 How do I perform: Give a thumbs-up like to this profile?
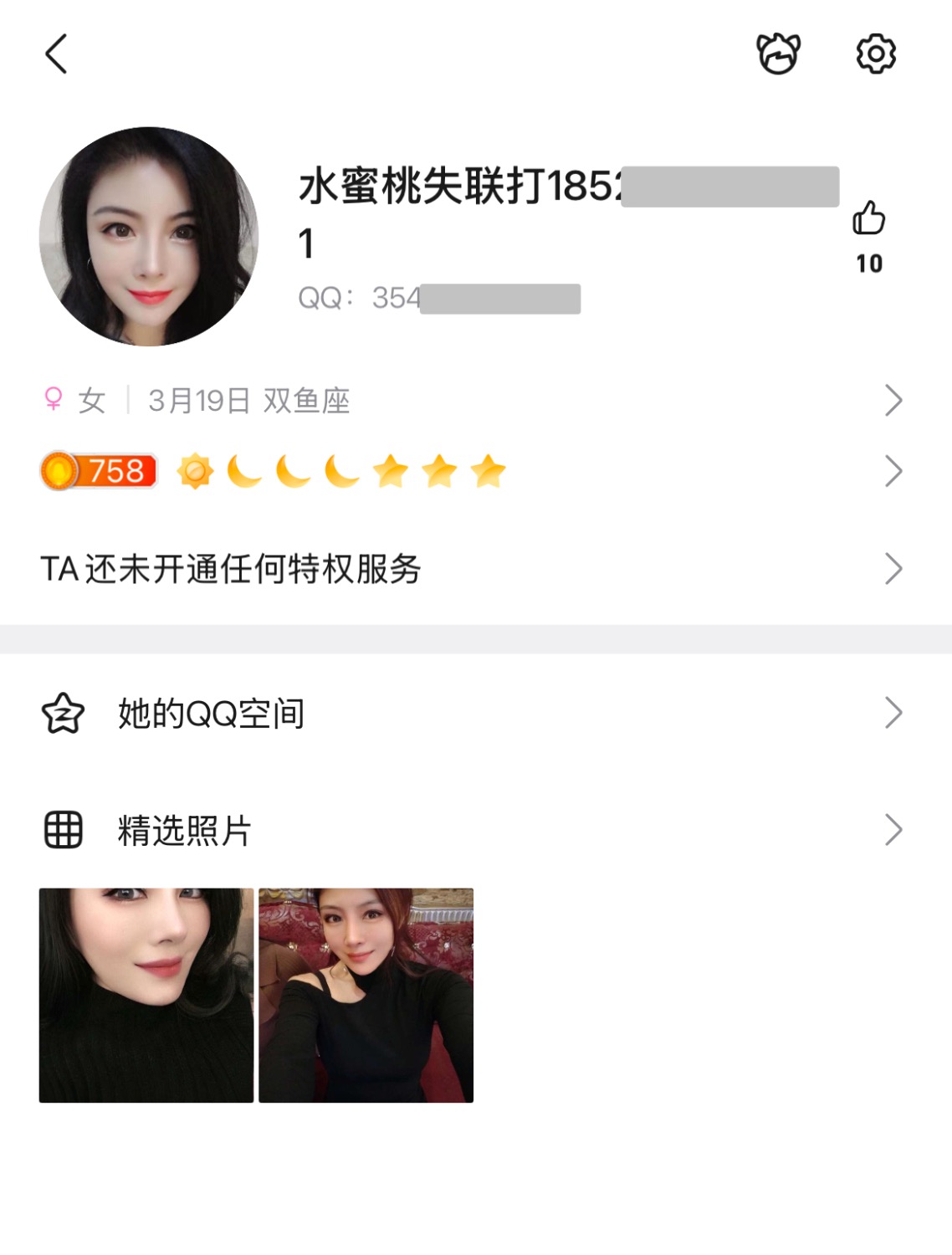[x=868, y=219]
